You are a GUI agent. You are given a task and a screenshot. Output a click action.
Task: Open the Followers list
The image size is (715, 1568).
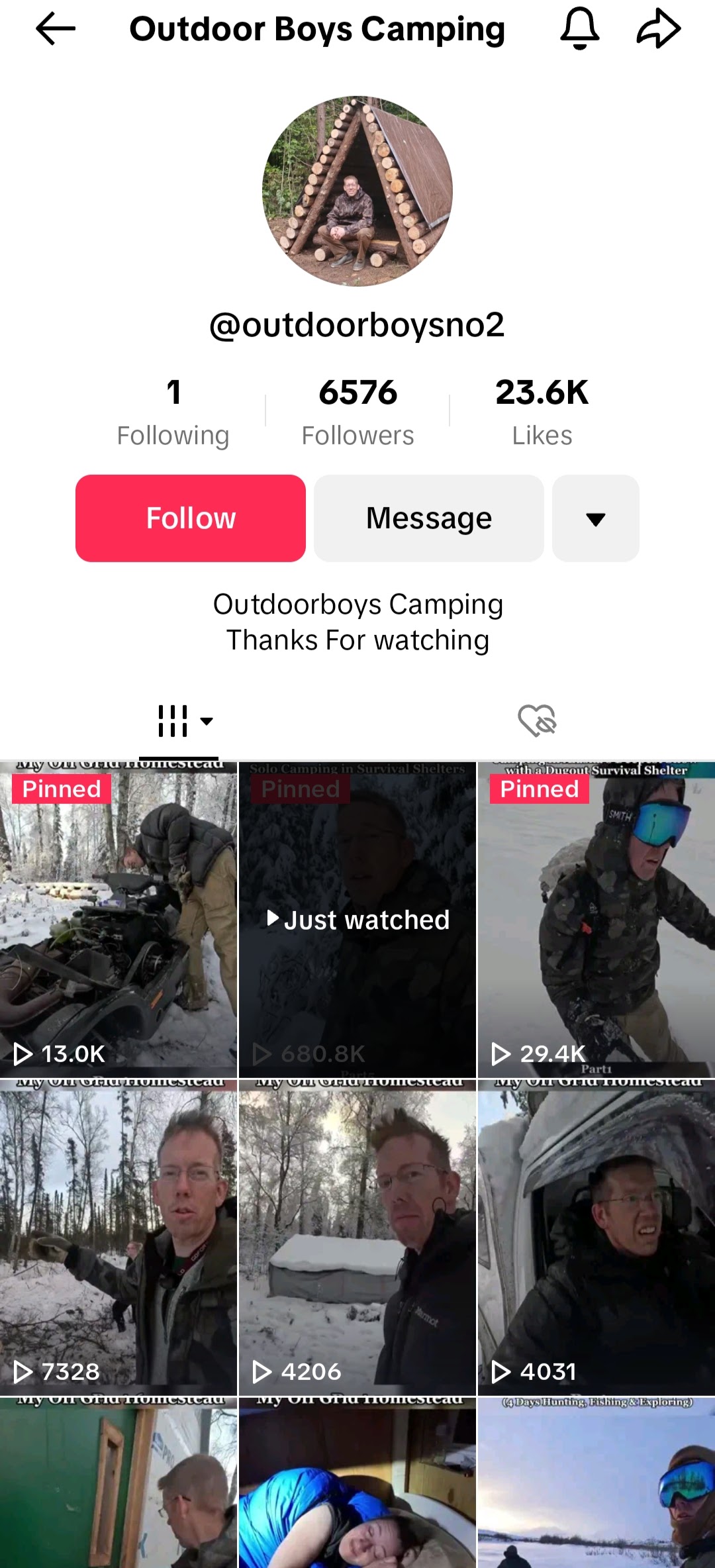click(x=358, y=411)
